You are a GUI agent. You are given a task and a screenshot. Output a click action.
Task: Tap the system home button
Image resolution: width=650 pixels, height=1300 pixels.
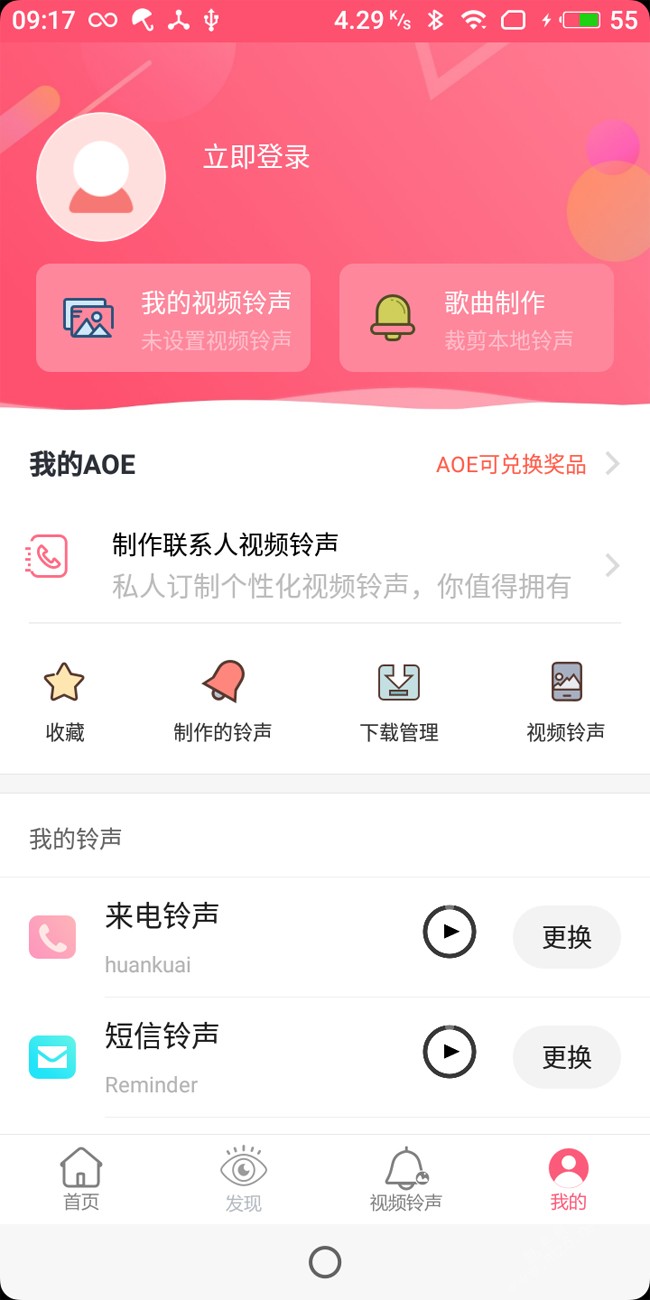coord(325,1262)
